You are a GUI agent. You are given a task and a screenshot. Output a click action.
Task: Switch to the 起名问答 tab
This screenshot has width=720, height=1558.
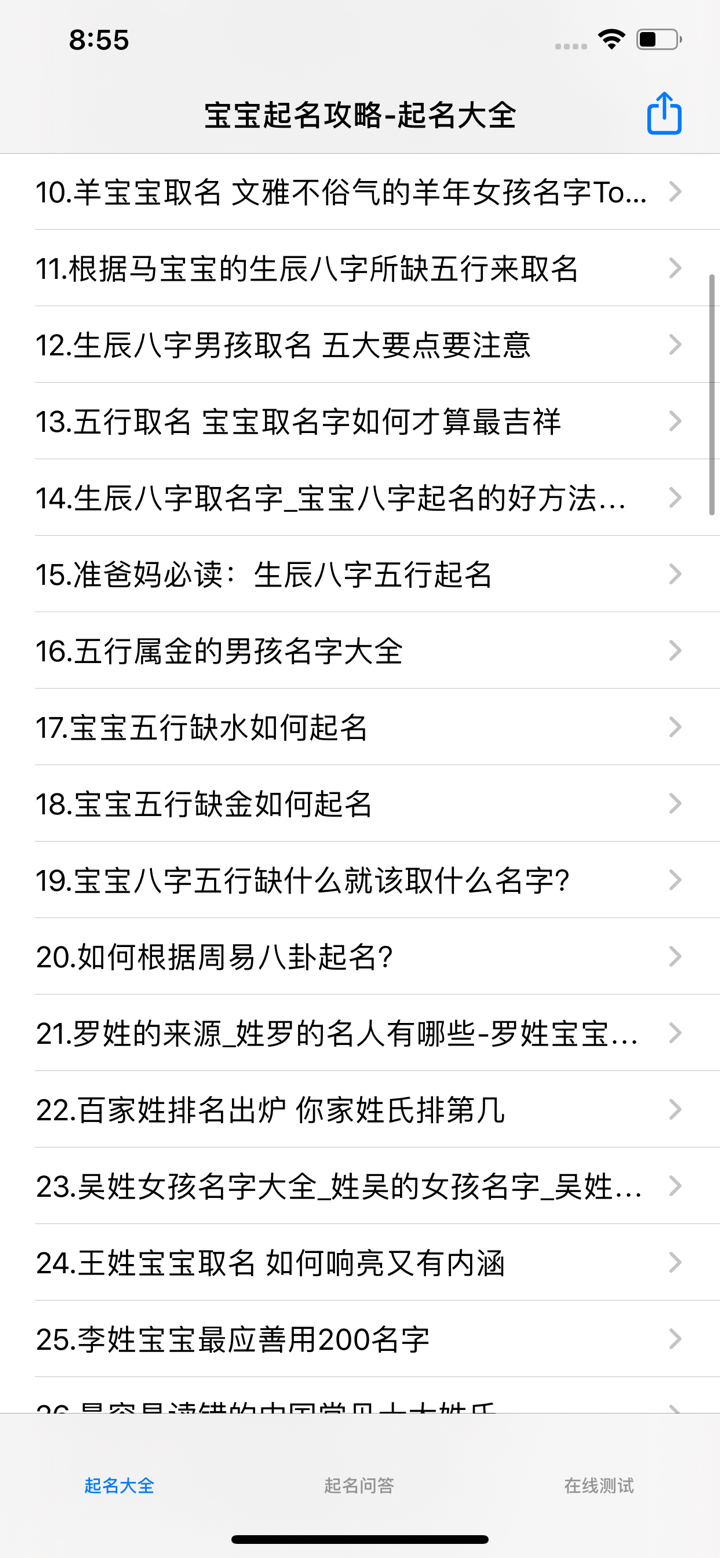click(x=359, y=1486)
